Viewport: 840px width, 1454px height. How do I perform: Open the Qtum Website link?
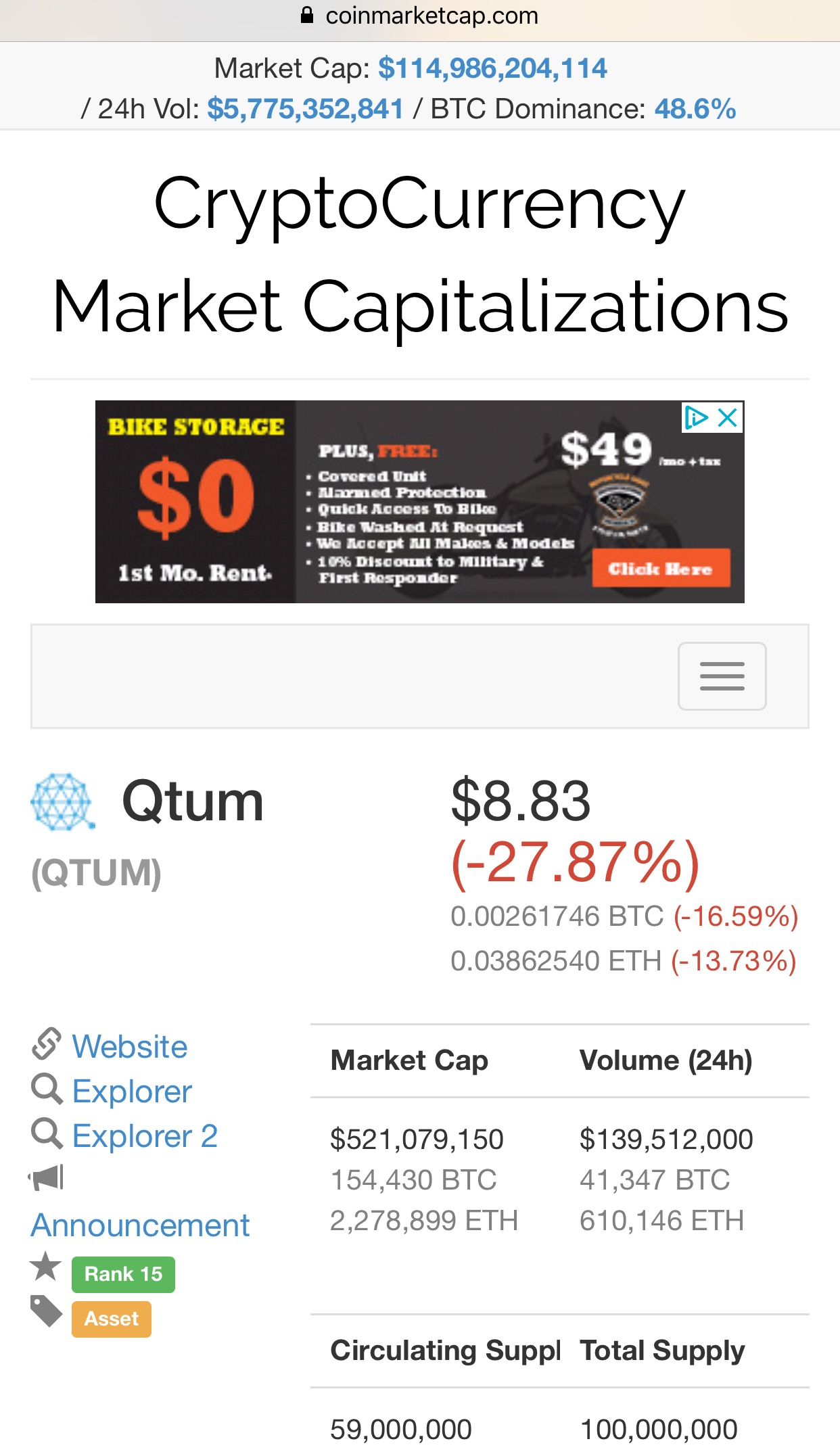pyautogui.click(x=130, y=1046)
